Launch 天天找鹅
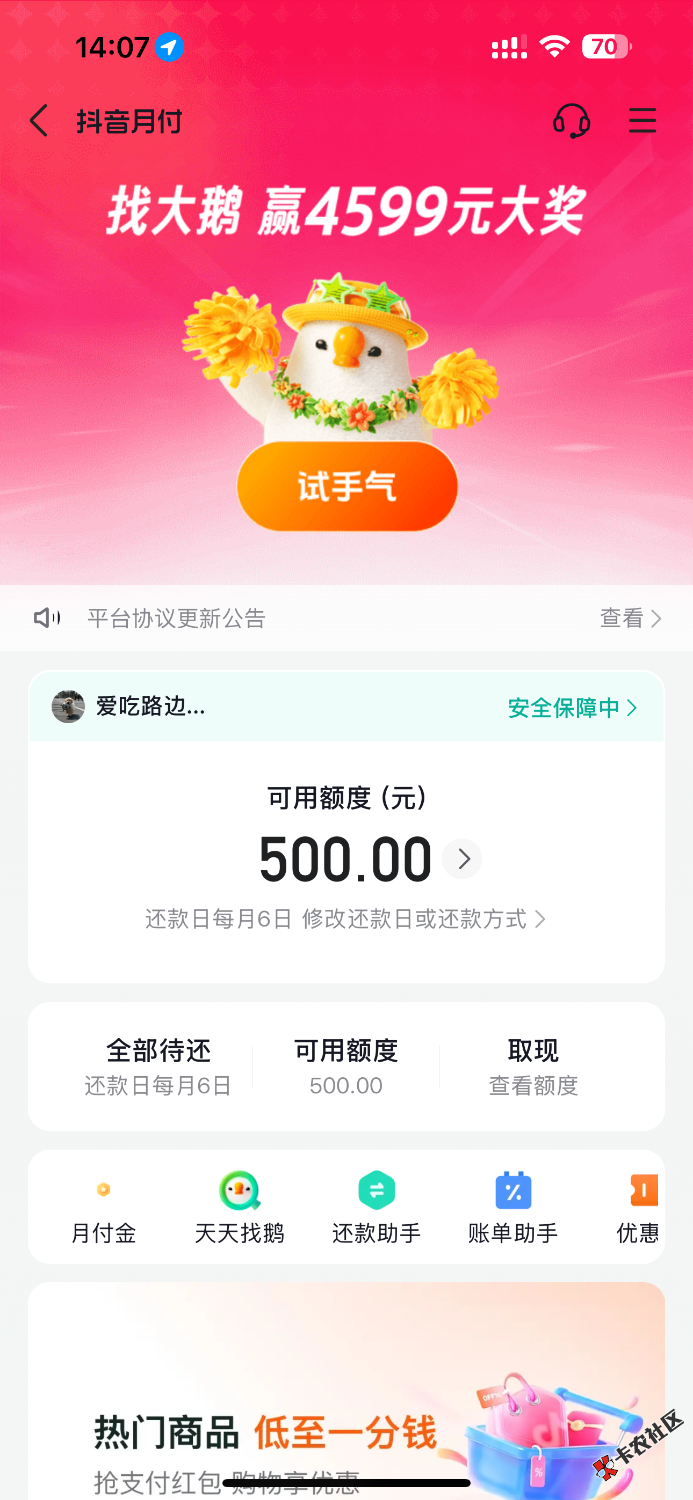693x1500 pixels. click(x=239, y=1208)
